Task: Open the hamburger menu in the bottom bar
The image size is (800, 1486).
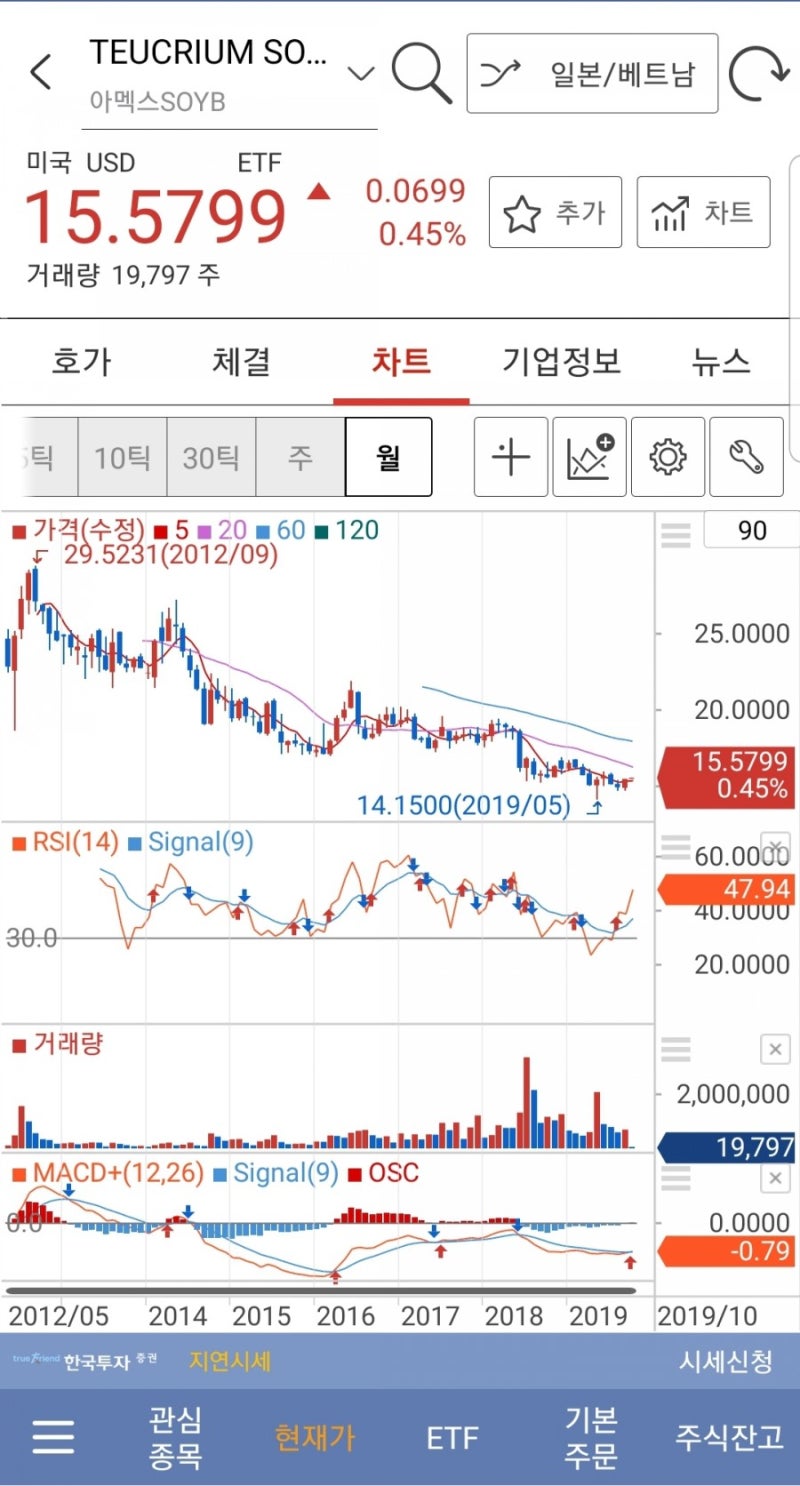Action: point(54,1436)
